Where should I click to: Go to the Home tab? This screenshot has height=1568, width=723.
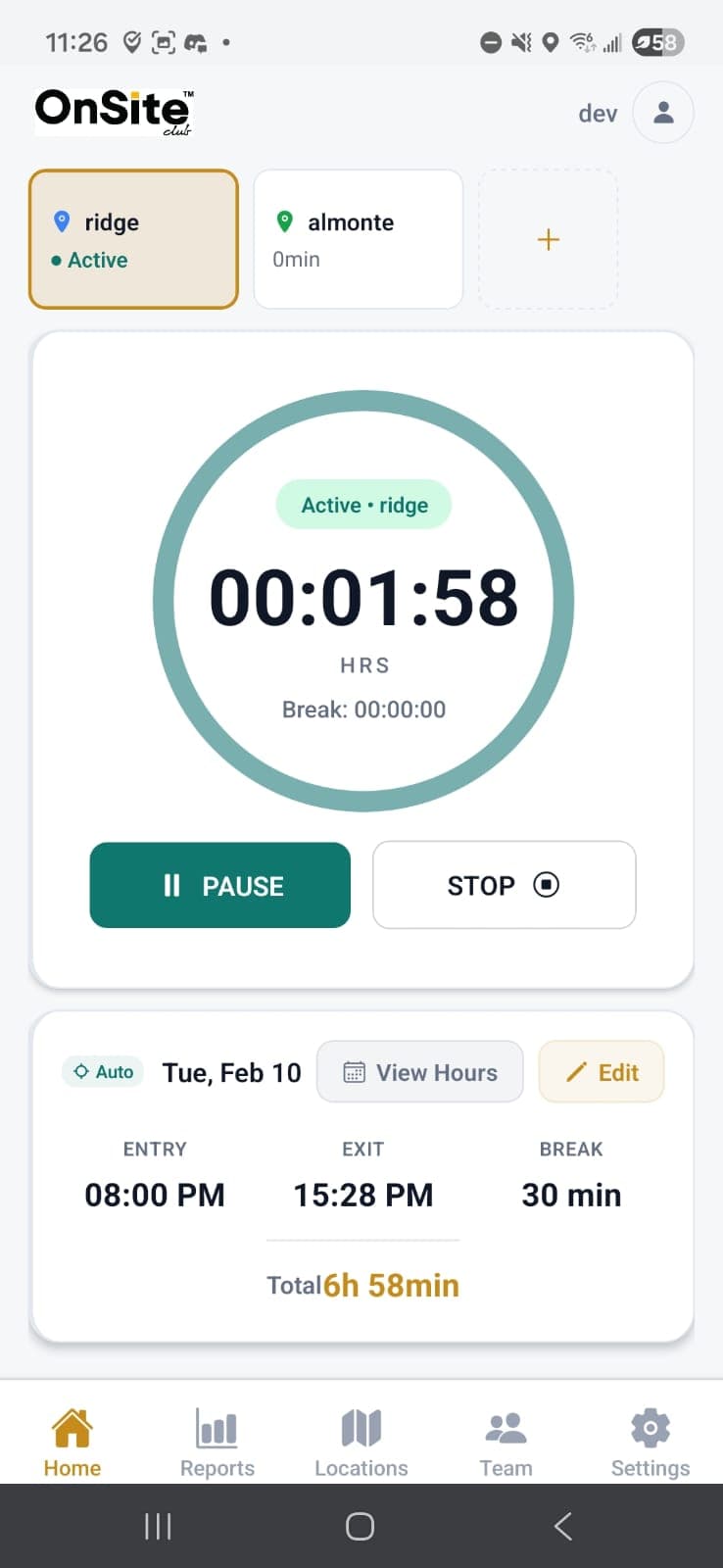(x=72, y=1443)
